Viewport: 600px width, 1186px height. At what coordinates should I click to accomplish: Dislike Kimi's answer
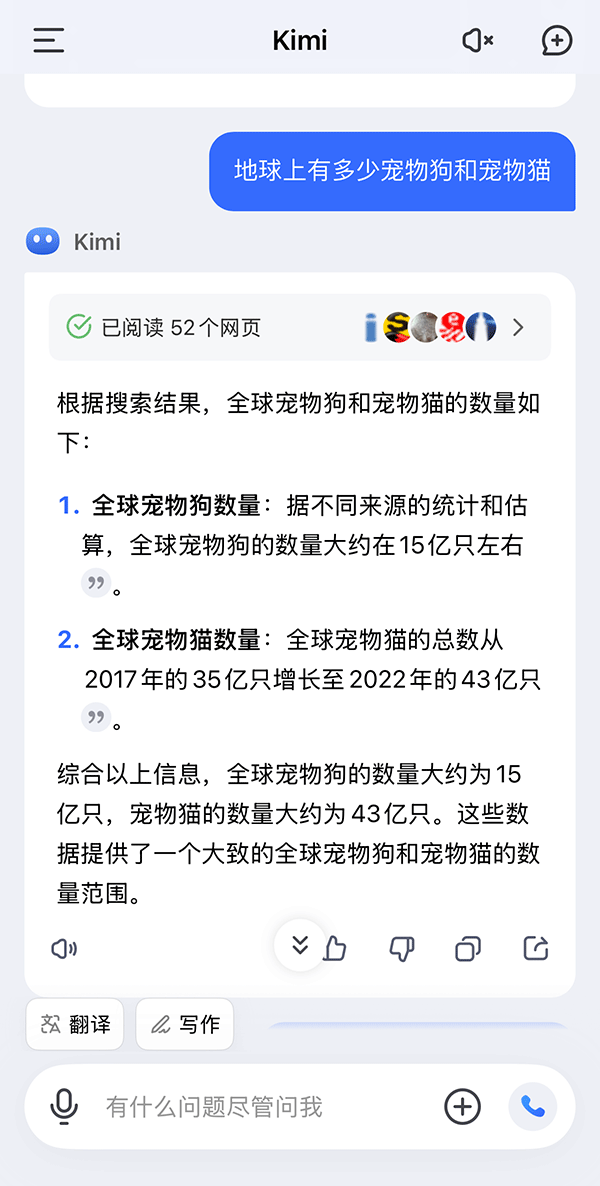[402, 948]
